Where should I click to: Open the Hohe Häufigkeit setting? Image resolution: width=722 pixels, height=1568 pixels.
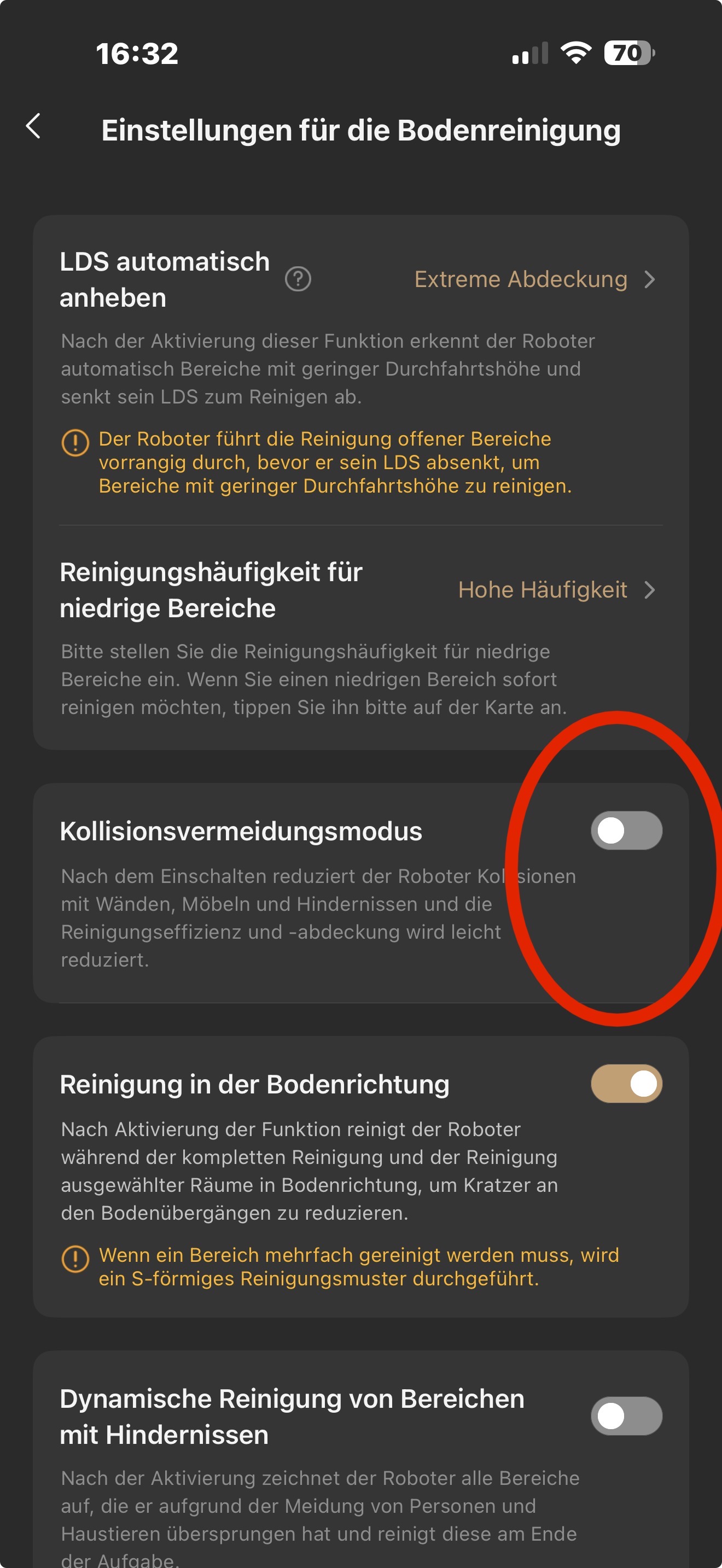coord(556,590)
